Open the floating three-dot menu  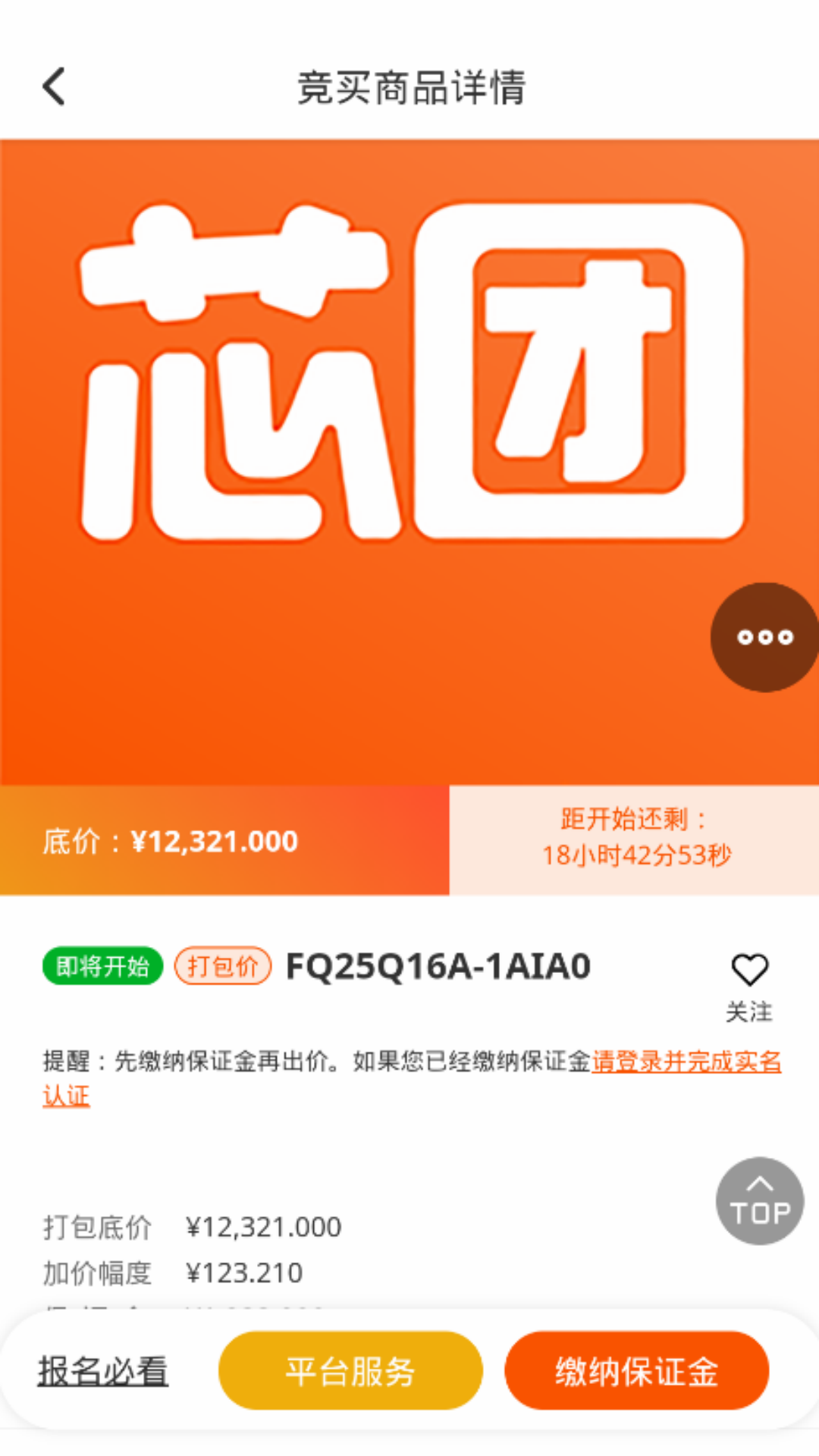764,637
